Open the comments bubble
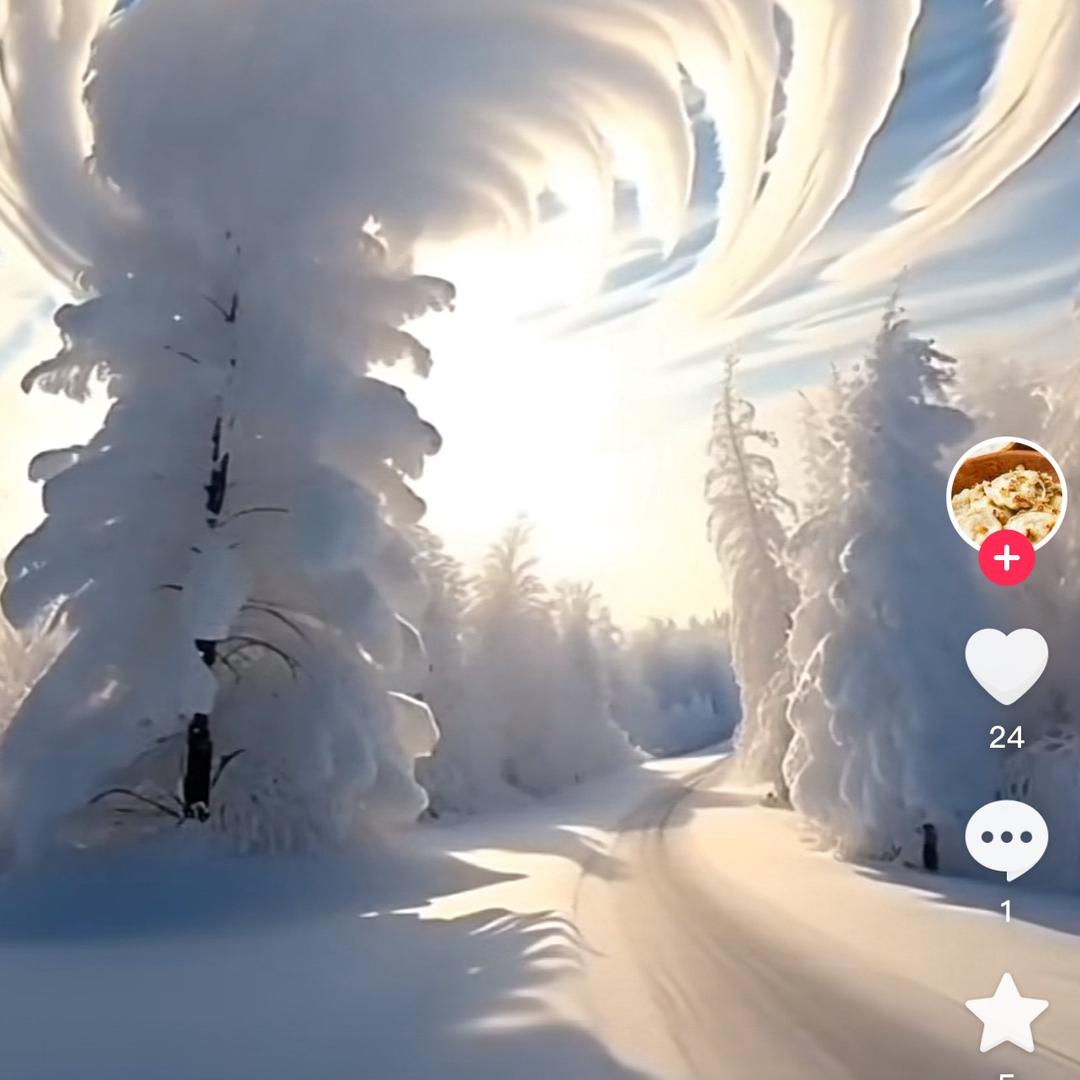Screen dimensions: 1080x1080 [1006, 838]
